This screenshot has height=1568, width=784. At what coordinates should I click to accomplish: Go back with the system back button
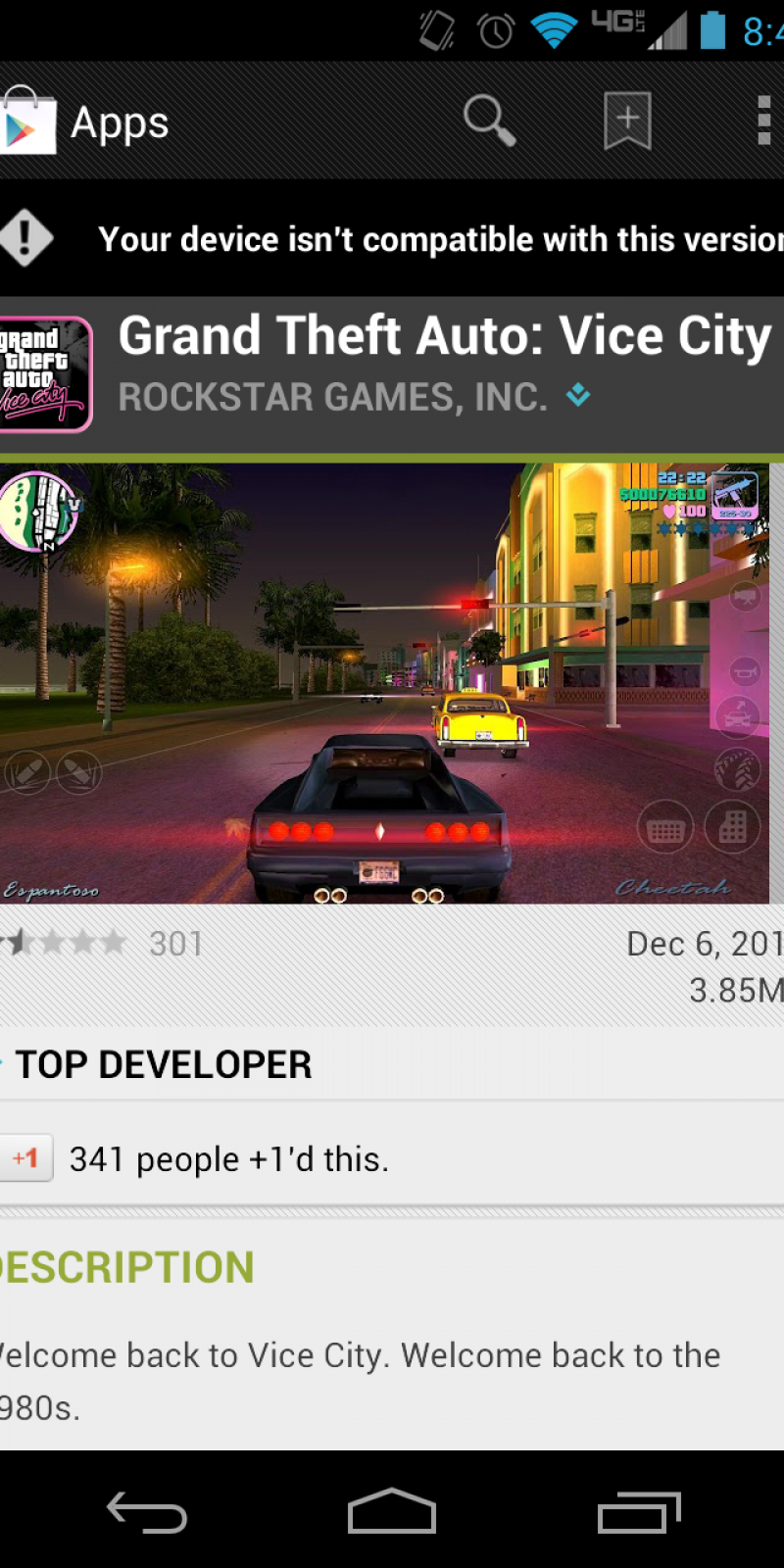coord(147,1511)
